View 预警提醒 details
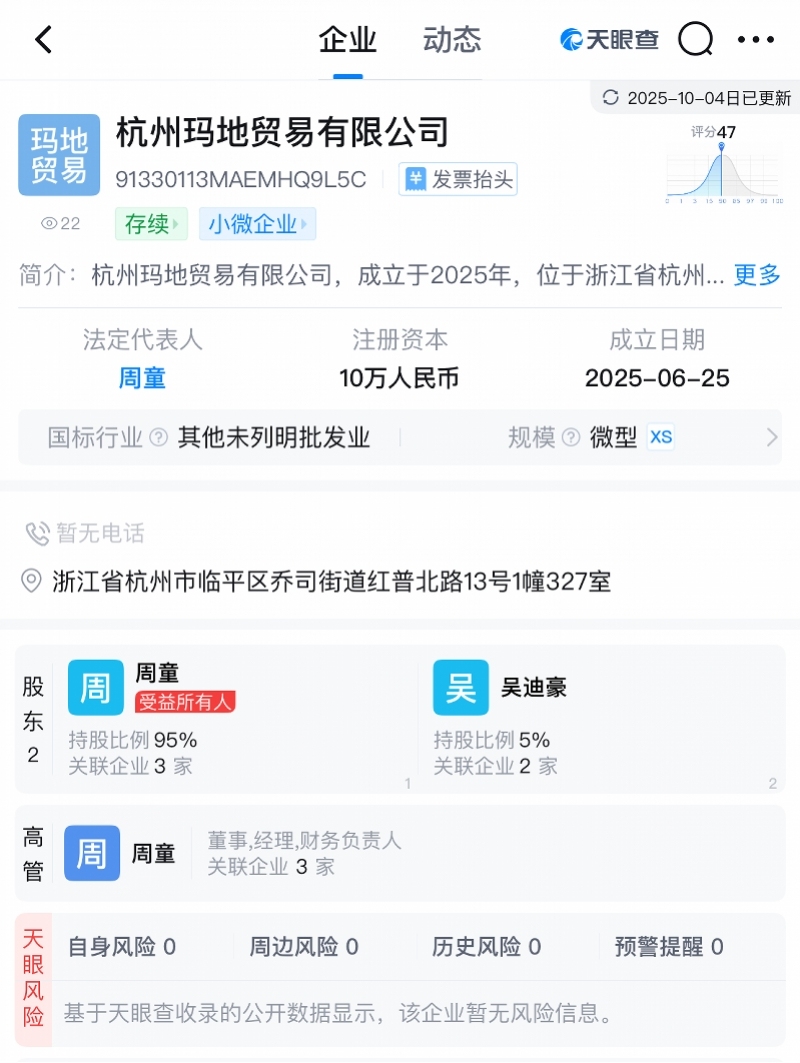 point(668,946)
